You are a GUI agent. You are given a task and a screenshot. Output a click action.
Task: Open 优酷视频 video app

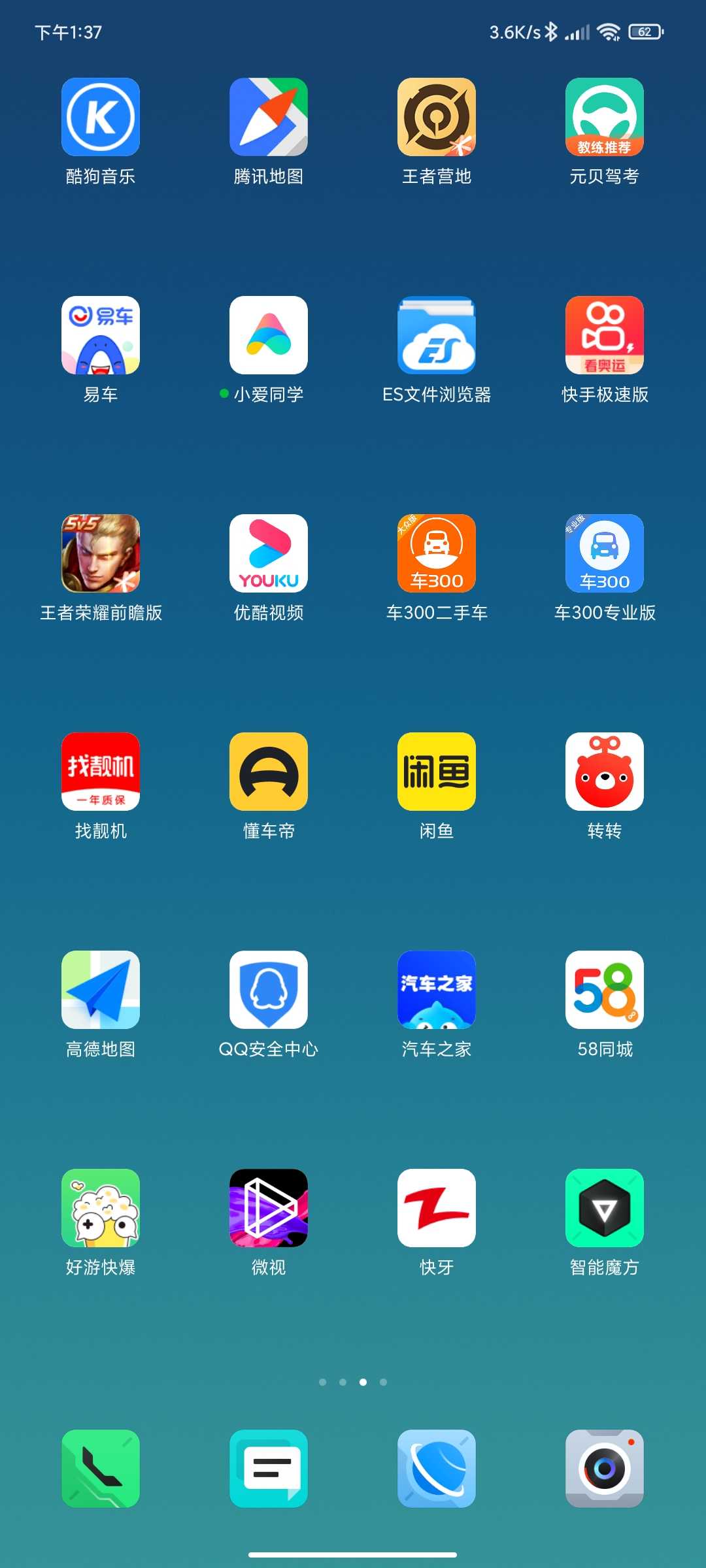pos(269,554)
